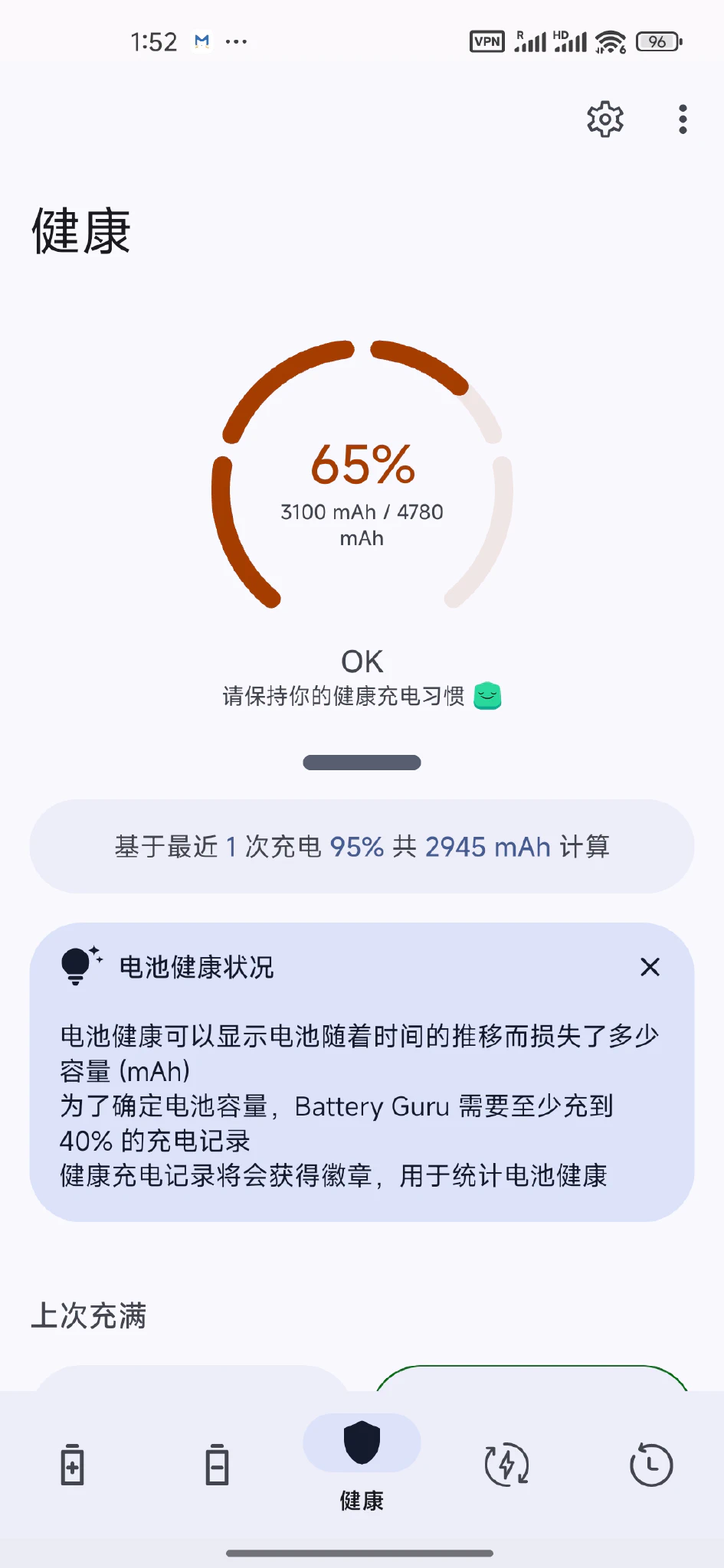
Task: Switch to the 健康 tab
Action: (x=362, y=1459)
